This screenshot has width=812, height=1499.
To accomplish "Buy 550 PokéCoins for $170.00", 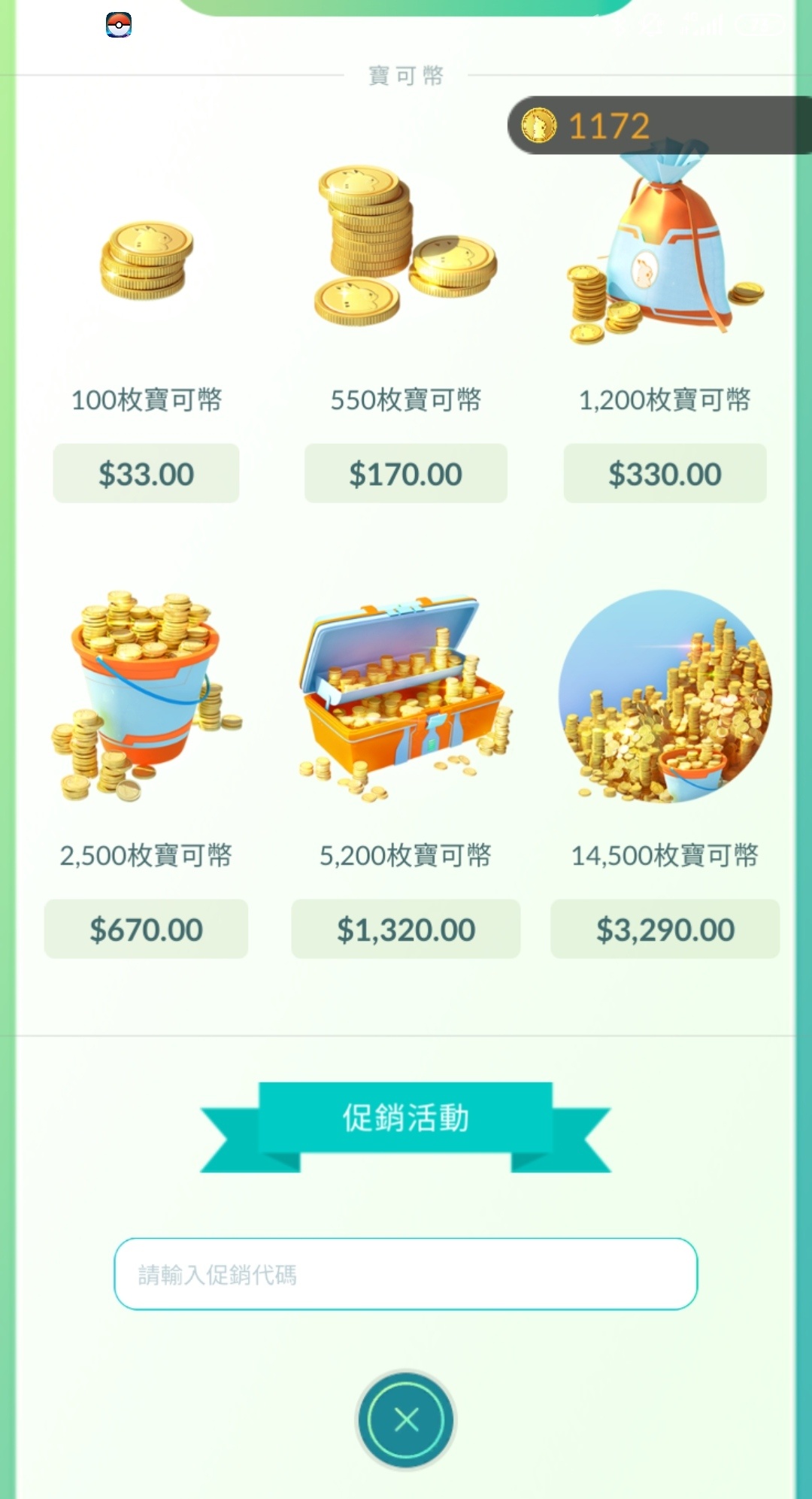I will [405, 473].
